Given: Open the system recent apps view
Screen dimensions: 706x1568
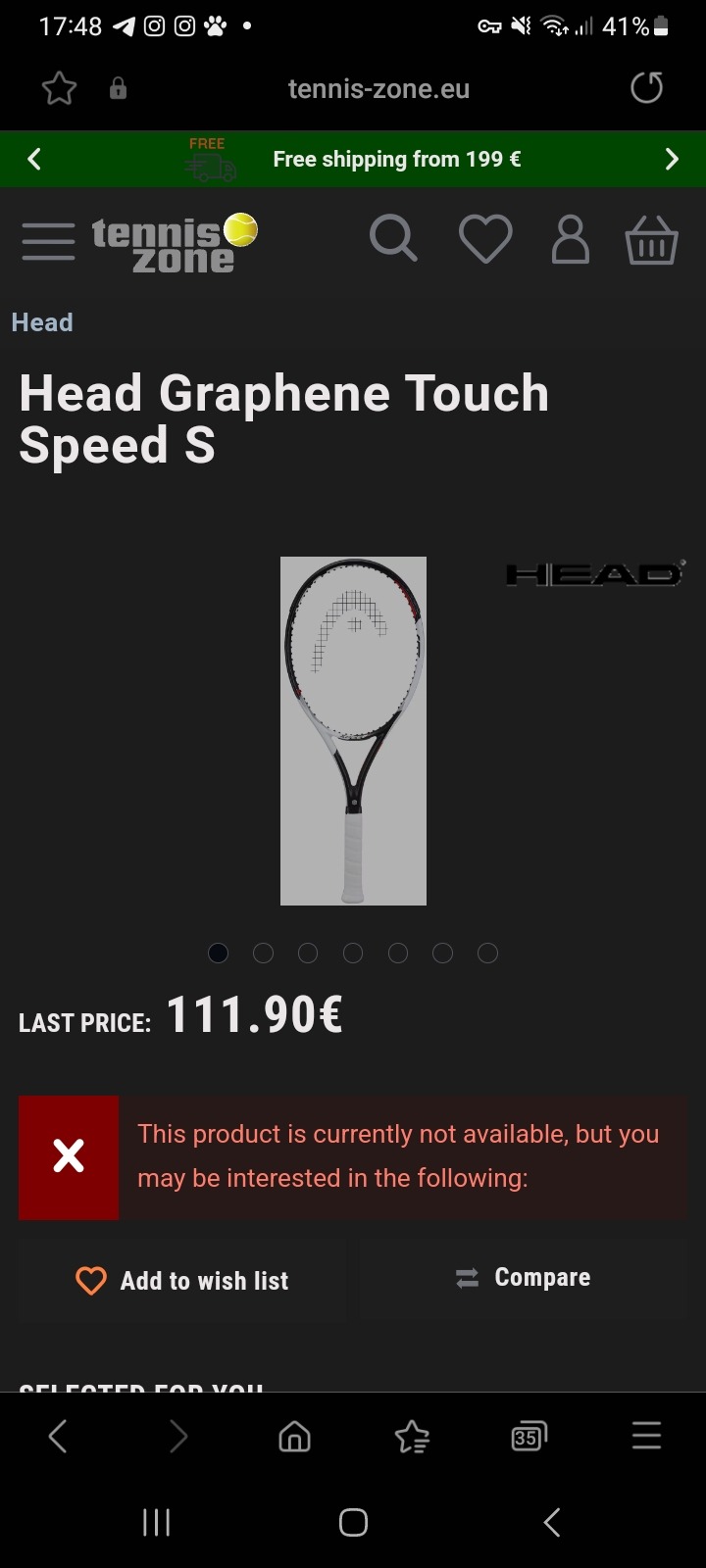Looking at the screenshot, I should 157,1522.
